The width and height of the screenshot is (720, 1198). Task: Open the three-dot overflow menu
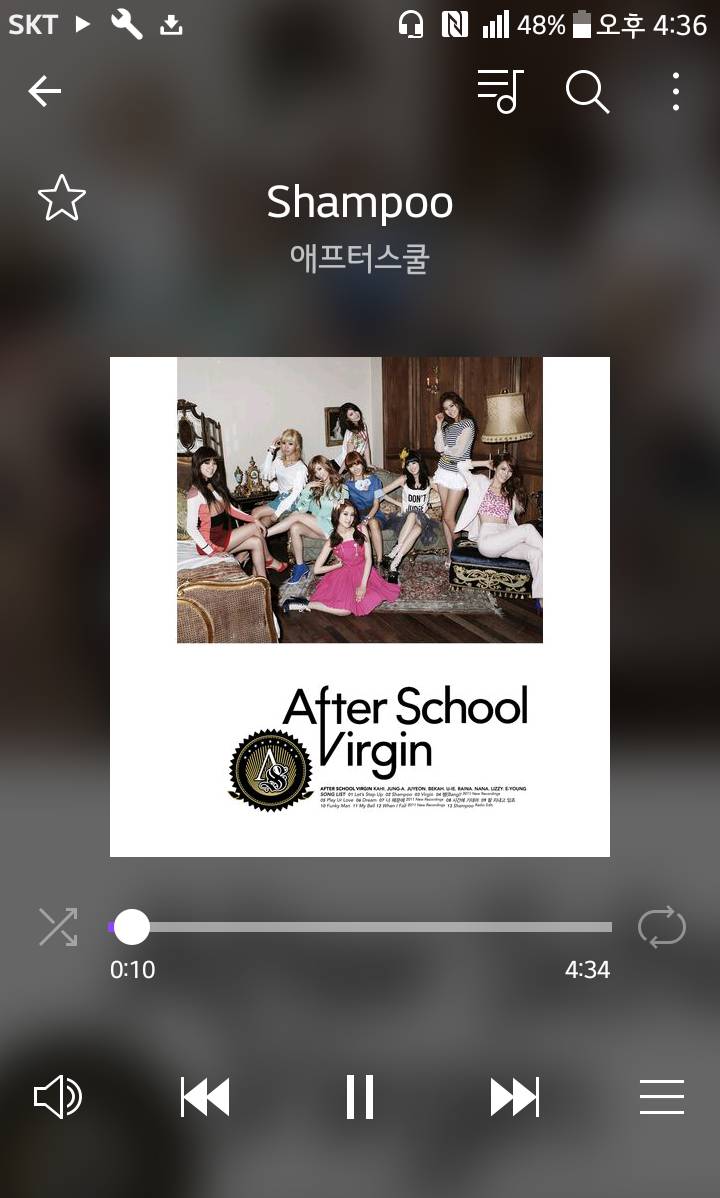point(676,92)
